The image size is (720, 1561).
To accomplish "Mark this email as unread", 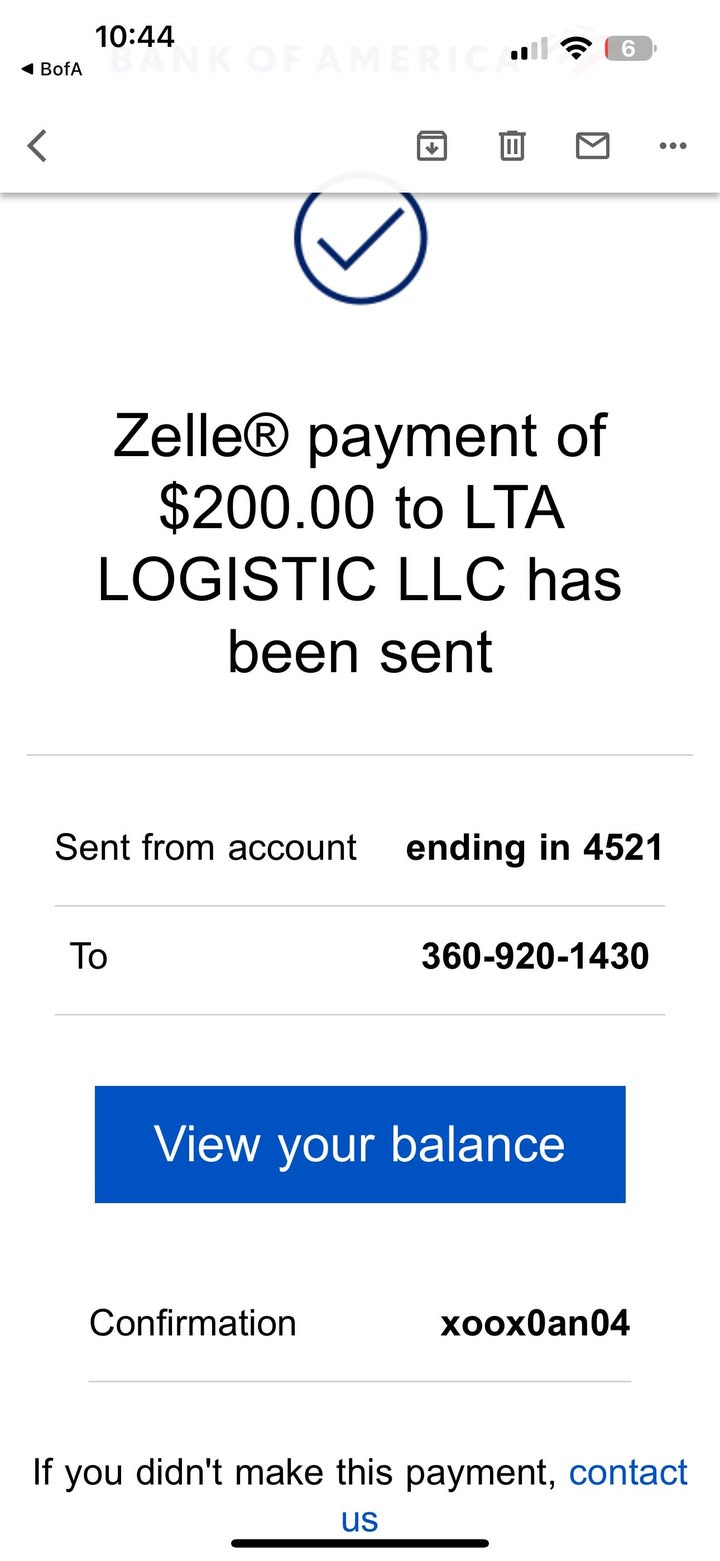I will click(x=592, y=146).
